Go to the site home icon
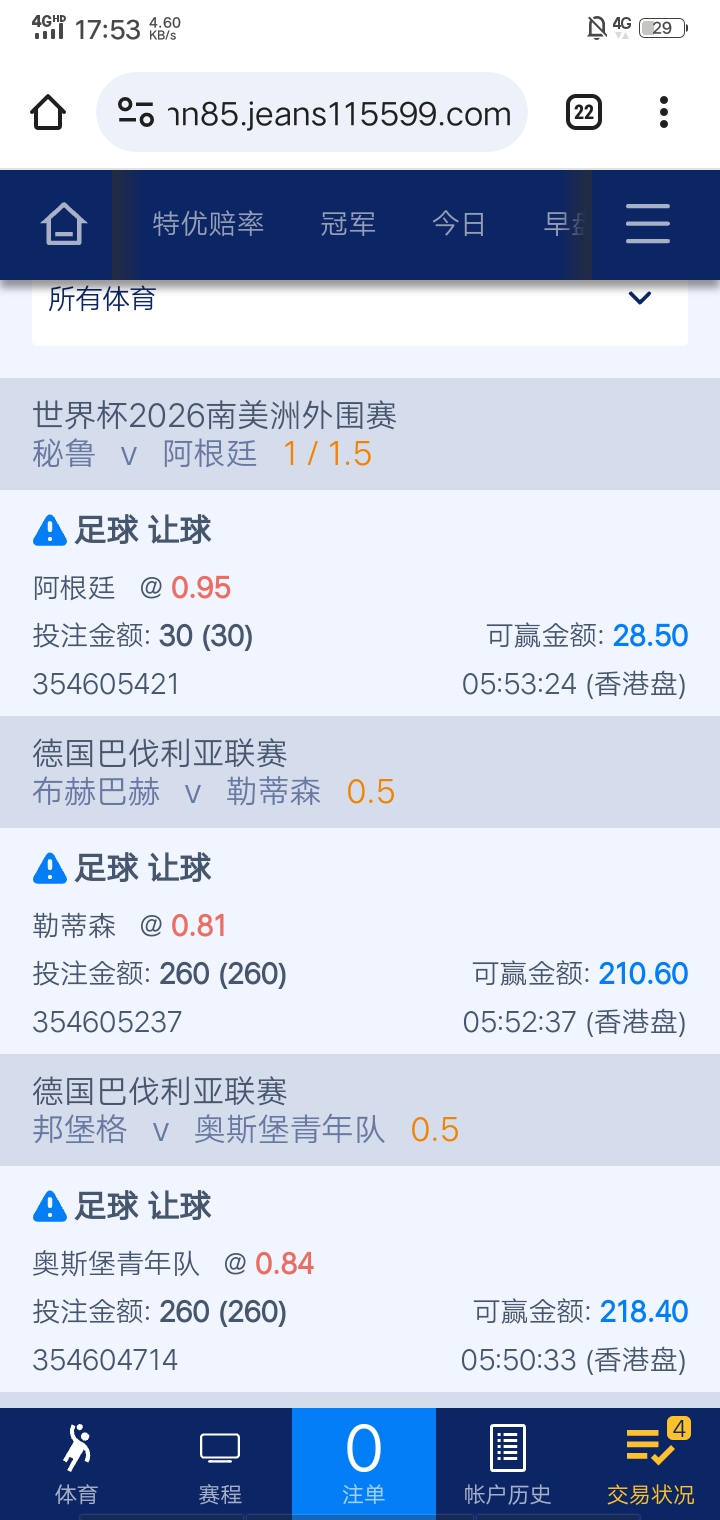Image resolution: width=720 pixels, height=1520 pixels. [x=64, y=224]
